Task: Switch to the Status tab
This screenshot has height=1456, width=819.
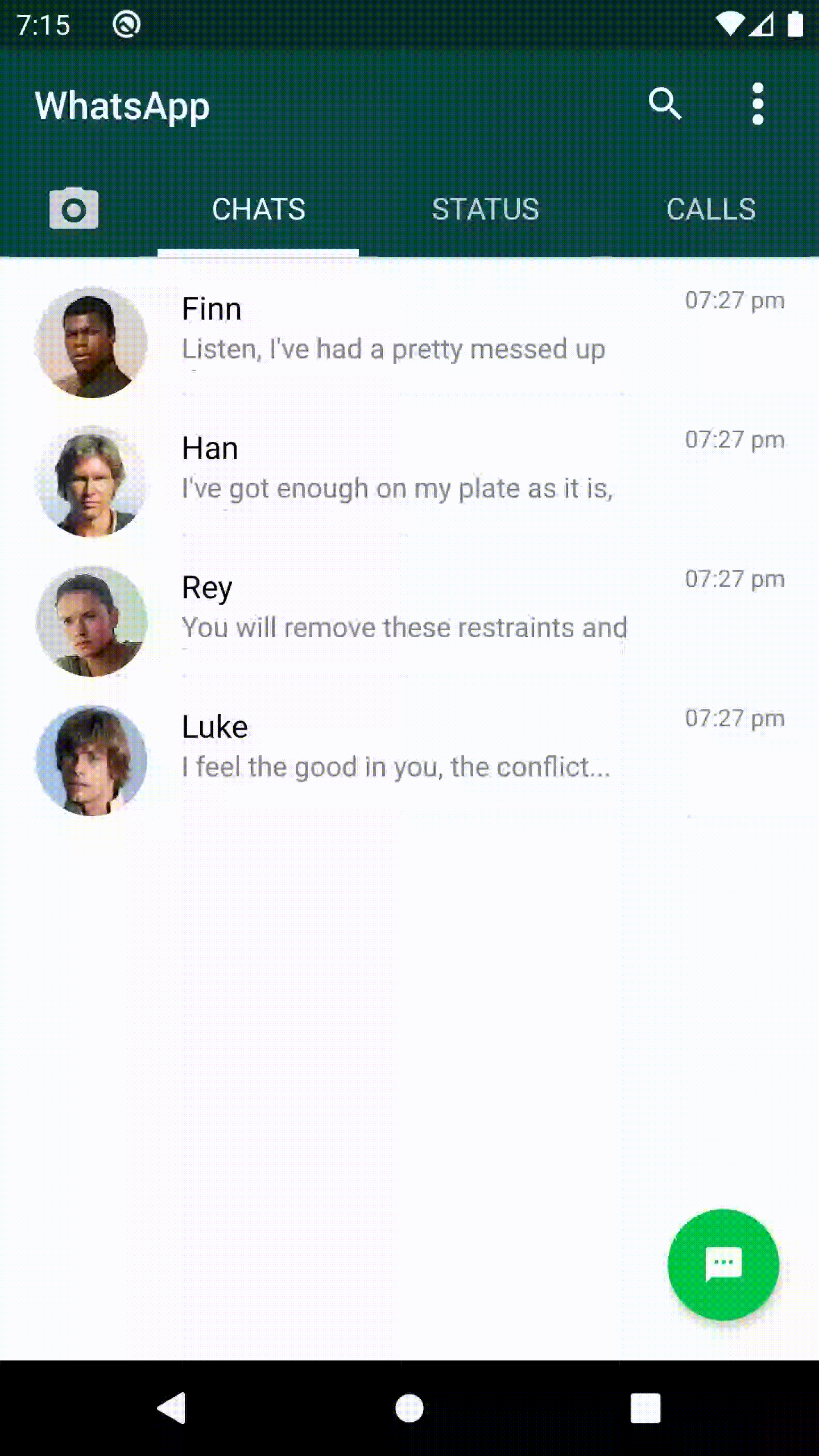Action: click(x=485, y=209)
